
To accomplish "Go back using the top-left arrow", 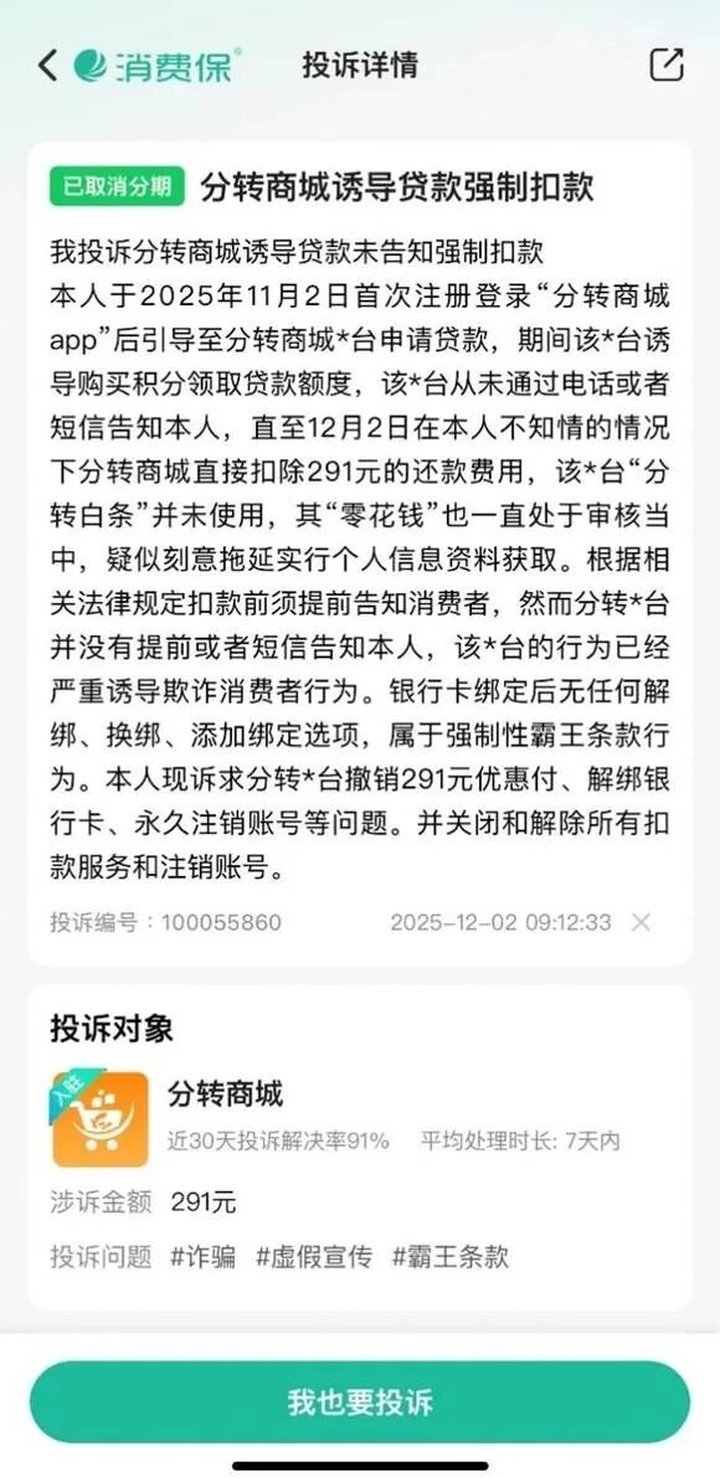I will tap(47, 66).
